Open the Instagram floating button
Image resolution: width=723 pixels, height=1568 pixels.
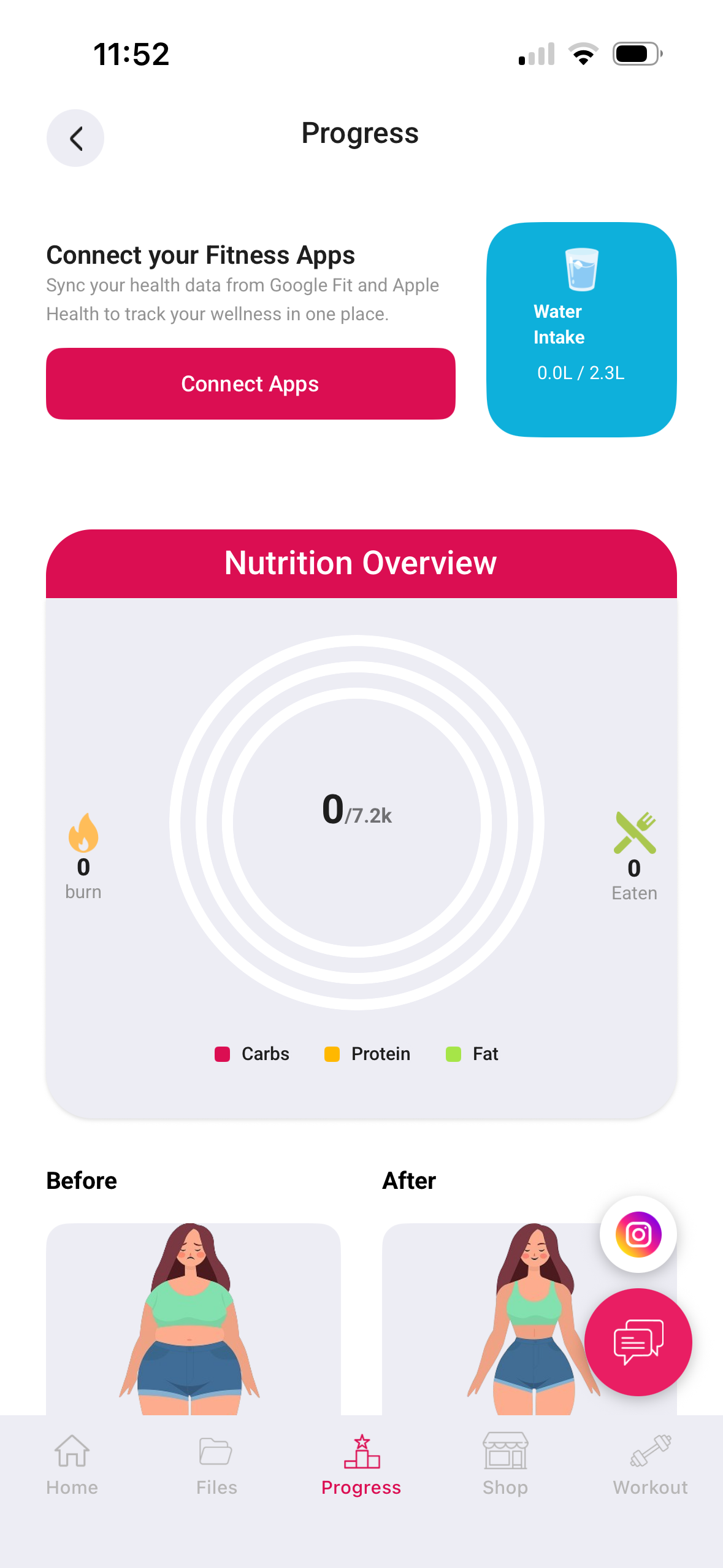click(638, 1234)
